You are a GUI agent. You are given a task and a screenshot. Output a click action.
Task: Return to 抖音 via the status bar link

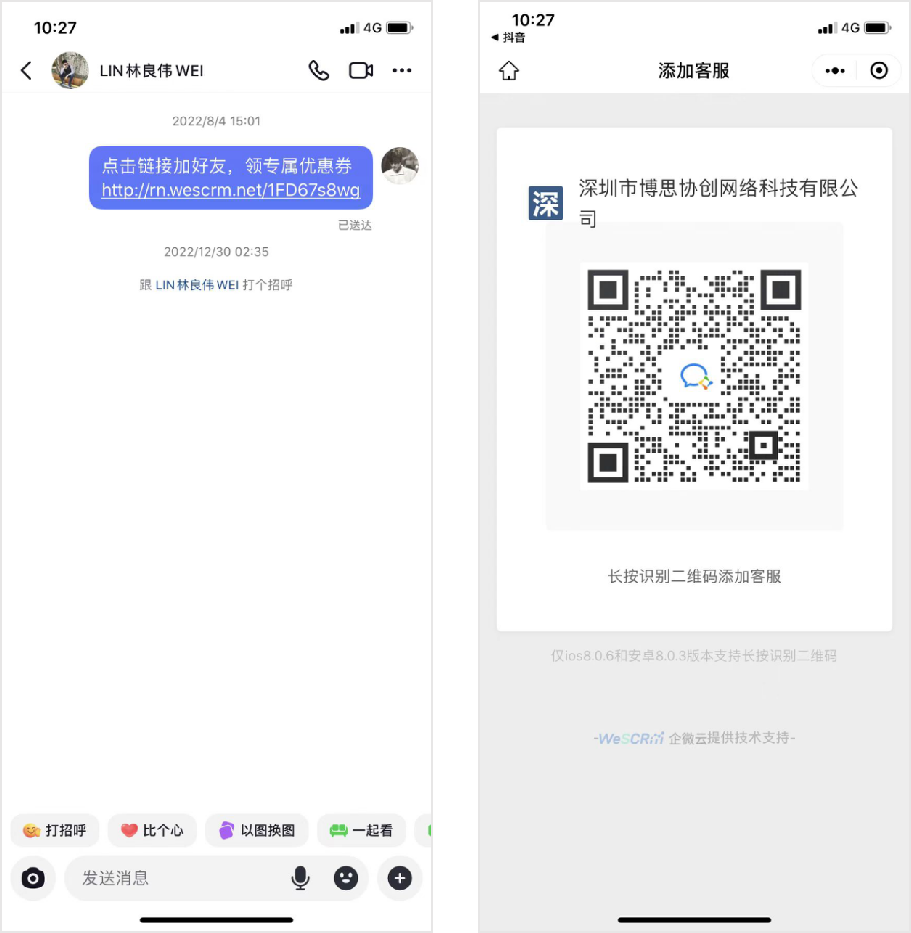(509, 38)
